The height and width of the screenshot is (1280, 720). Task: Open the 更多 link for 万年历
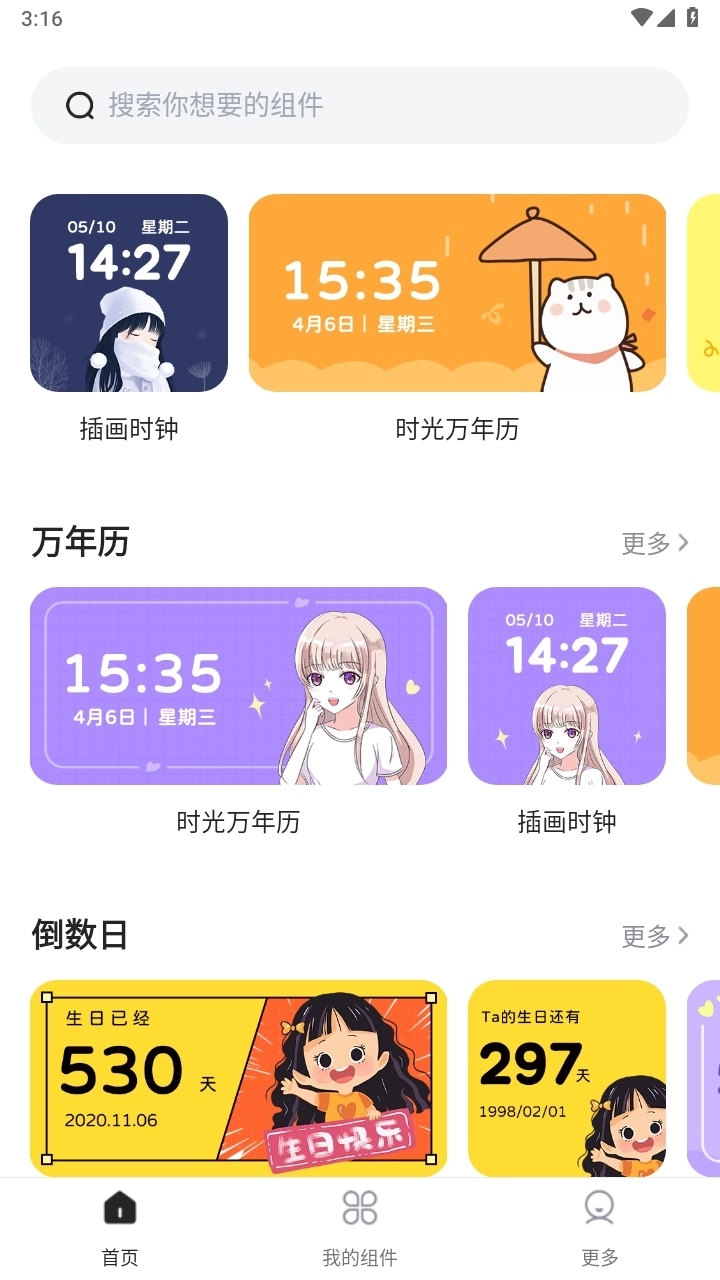click(645, 542)
